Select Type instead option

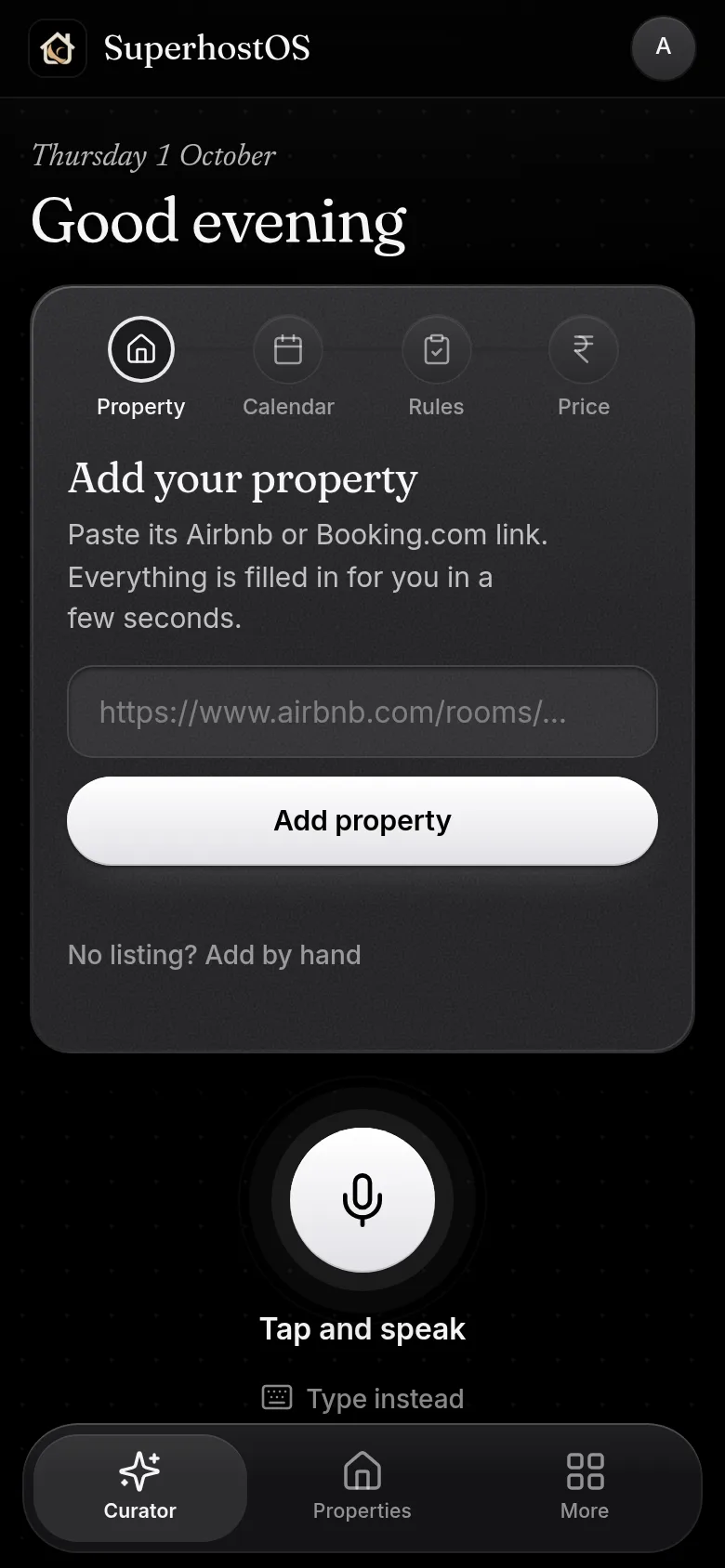(362, 1398)
